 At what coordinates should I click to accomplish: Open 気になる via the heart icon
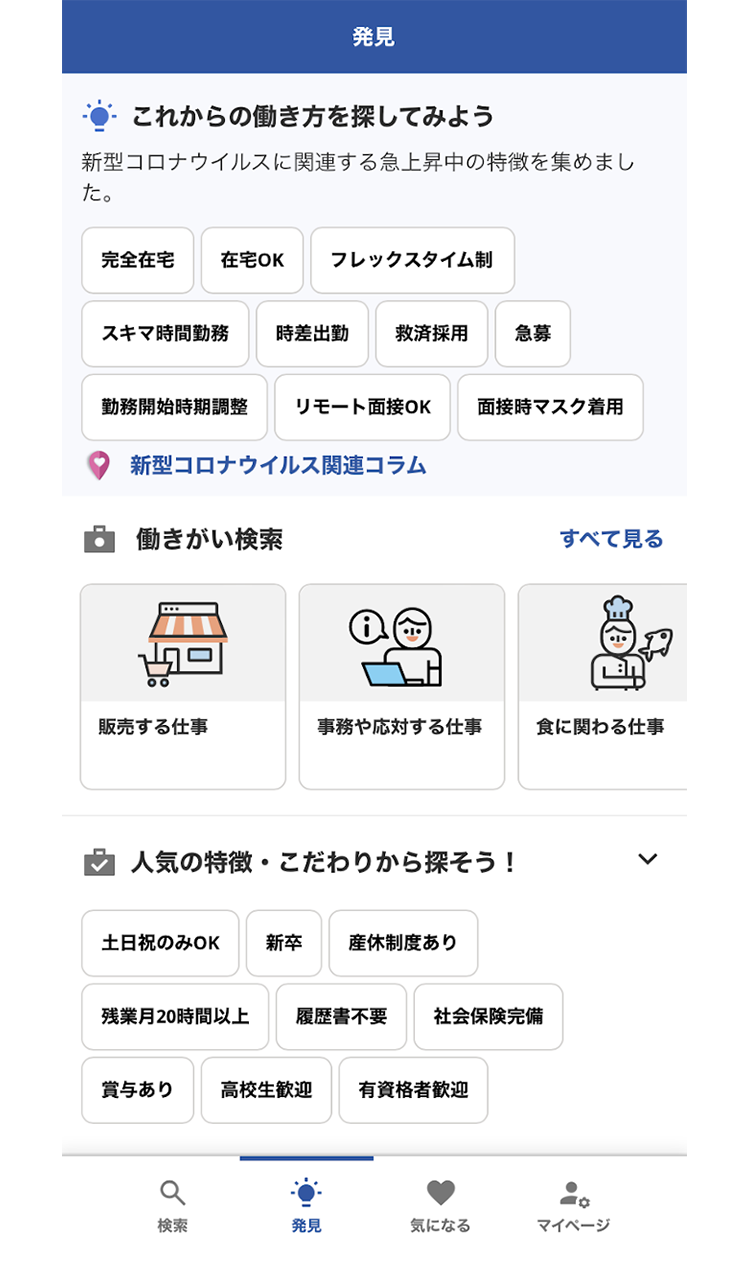[442, 1192]
